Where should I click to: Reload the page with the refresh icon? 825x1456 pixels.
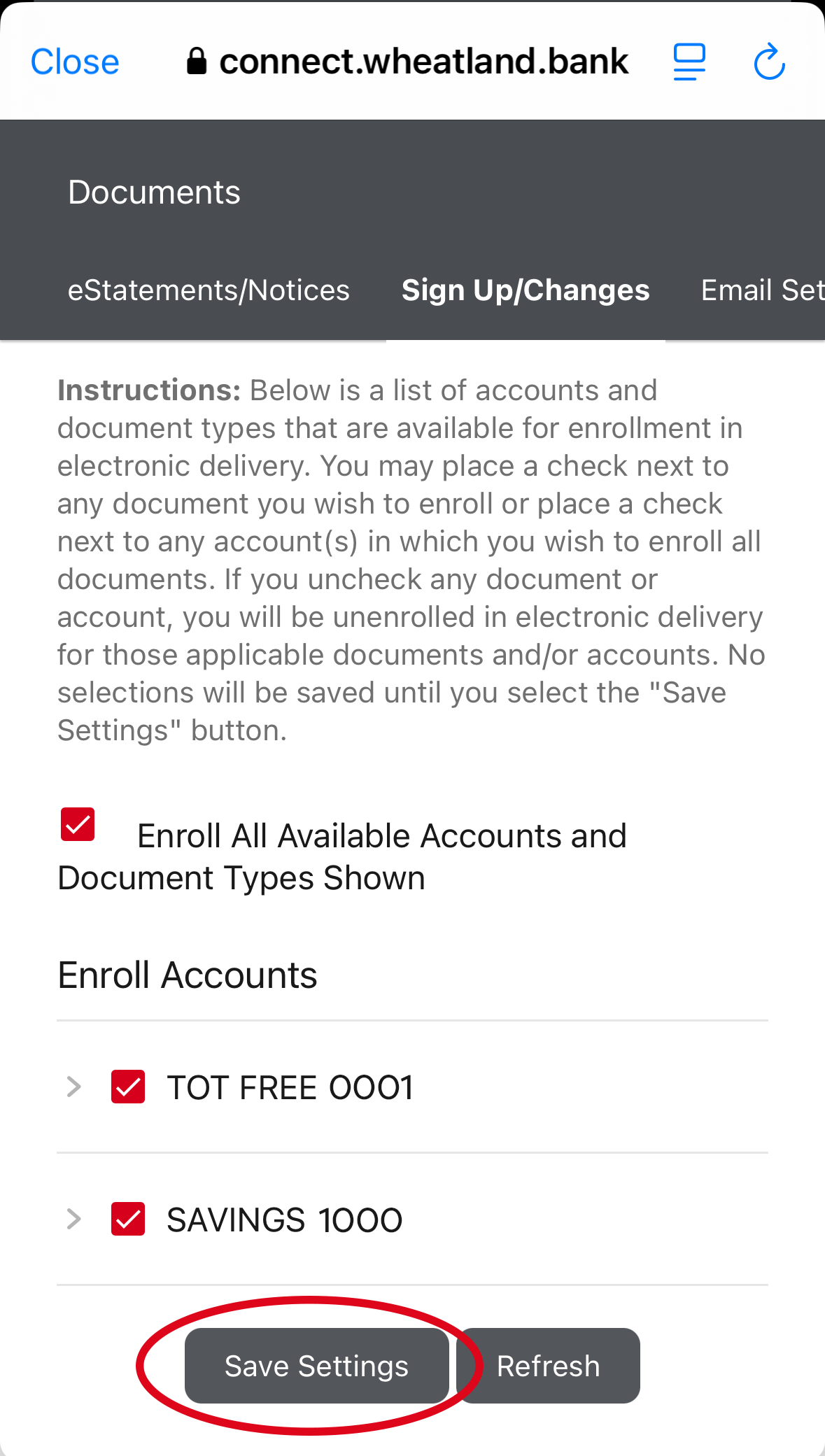point(769,62)
